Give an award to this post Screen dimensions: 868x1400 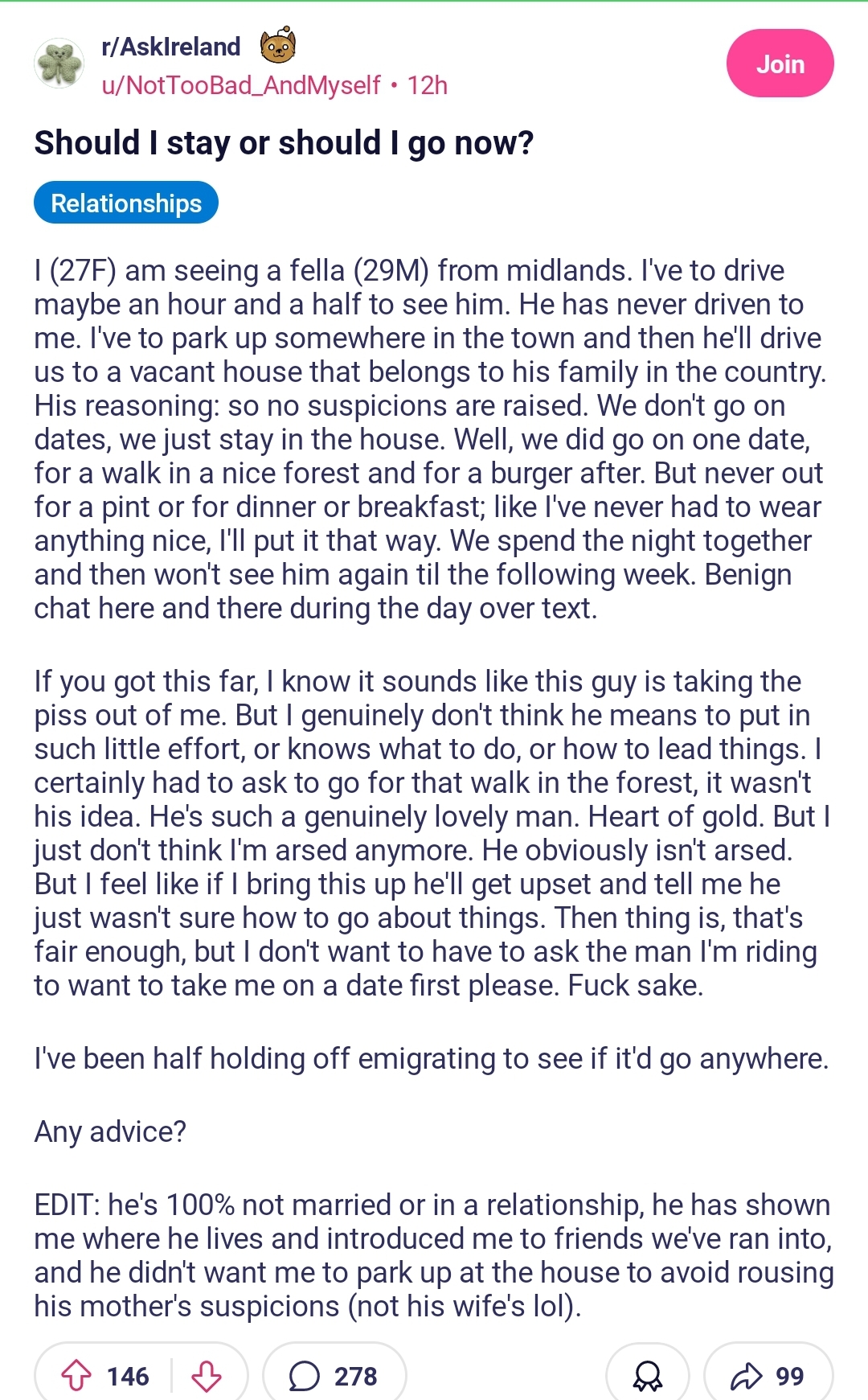tap(648, 1376)
